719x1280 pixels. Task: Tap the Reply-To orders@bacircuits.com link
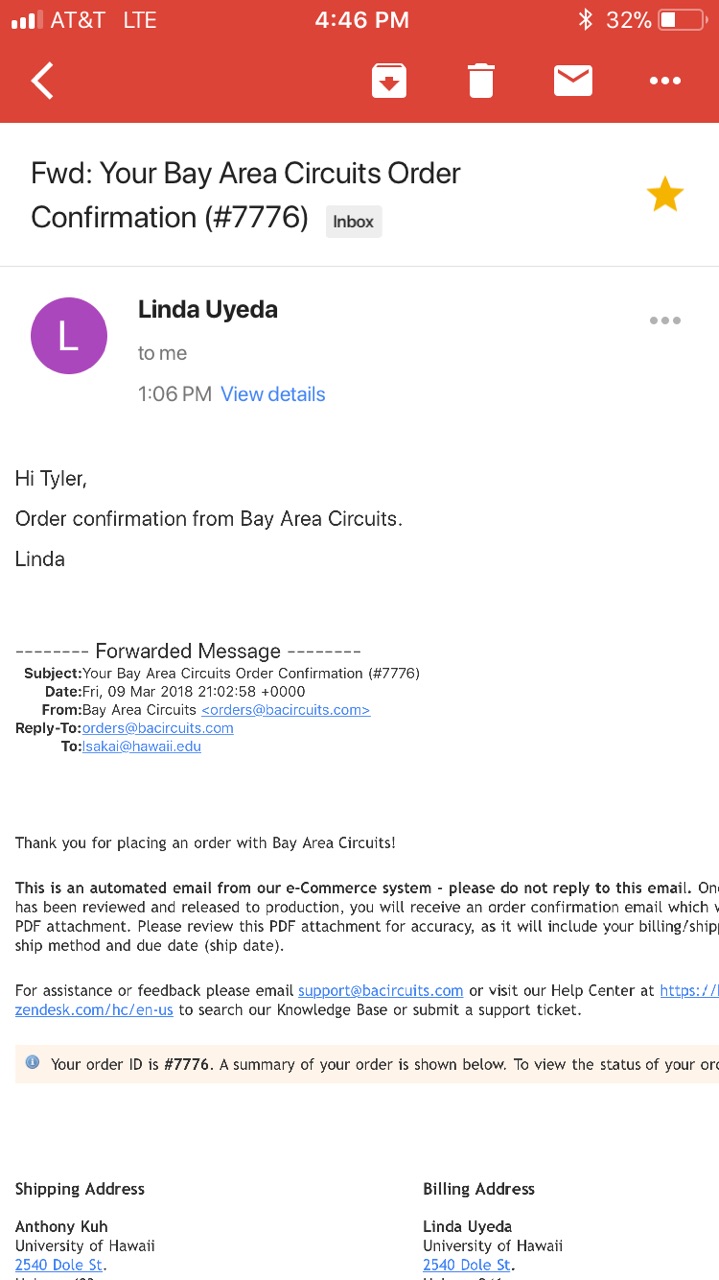pos(158,728)
